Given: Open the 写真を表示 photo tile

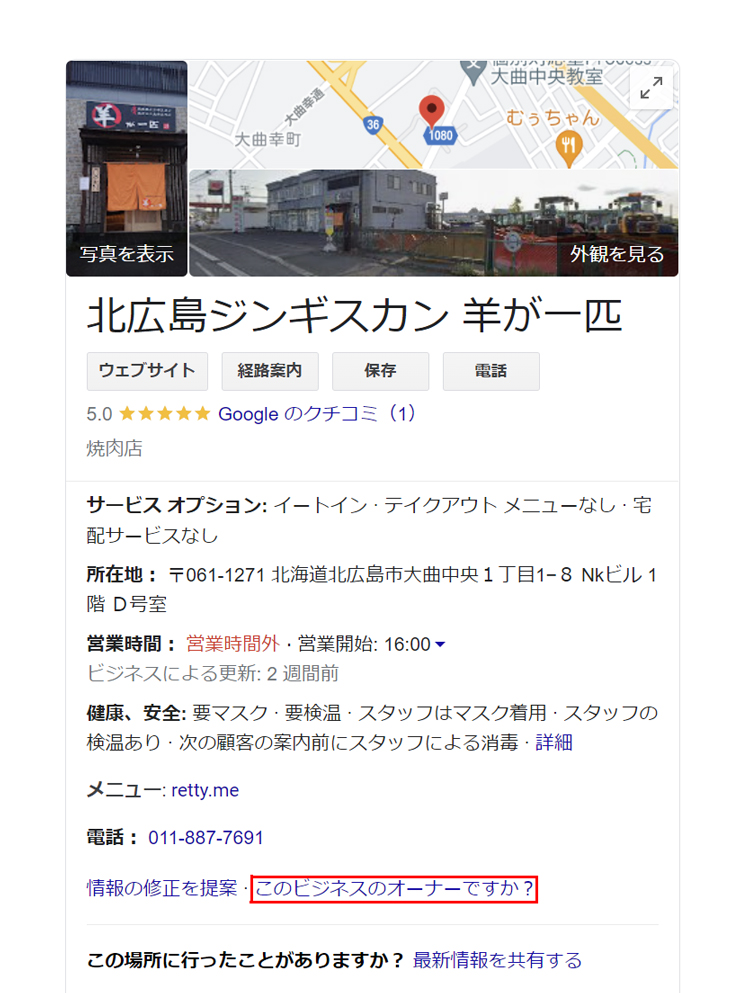Looking at the screenshot, I should [127, 168].
